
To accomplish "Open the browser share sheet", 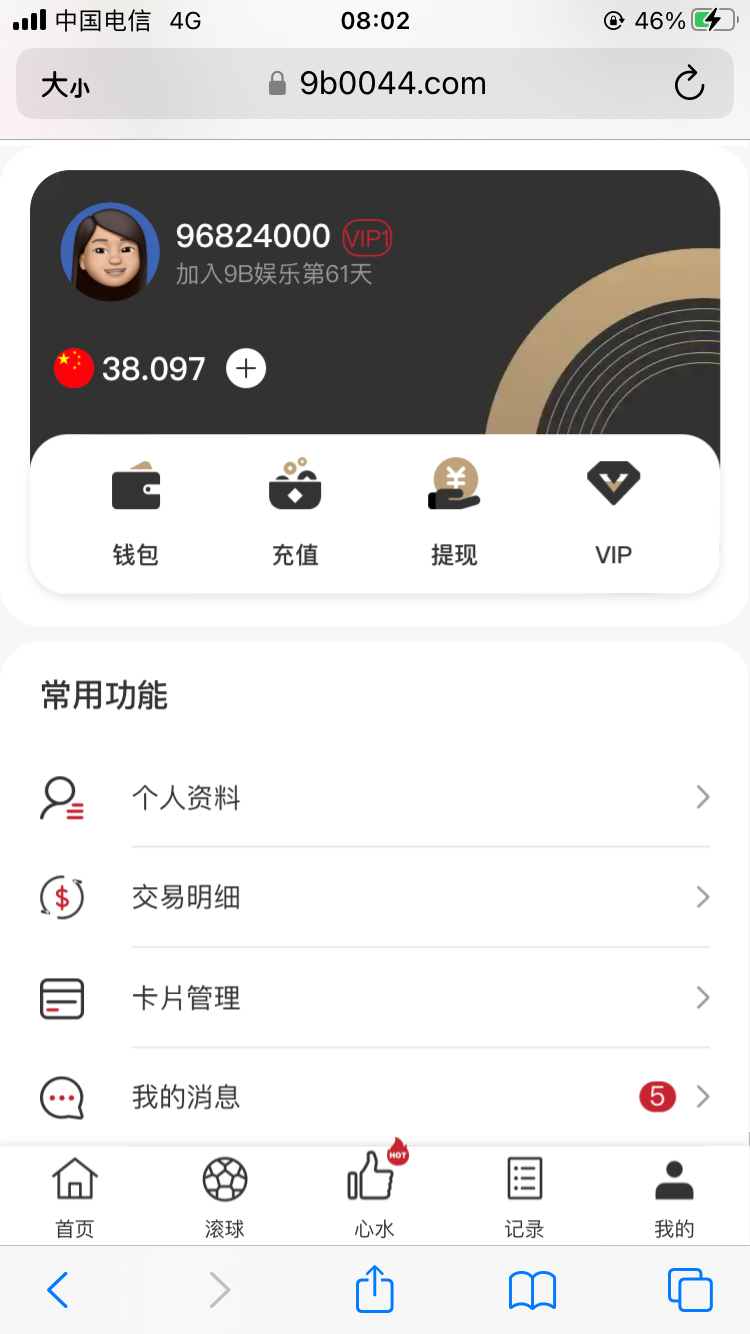I will point(375,1289).
